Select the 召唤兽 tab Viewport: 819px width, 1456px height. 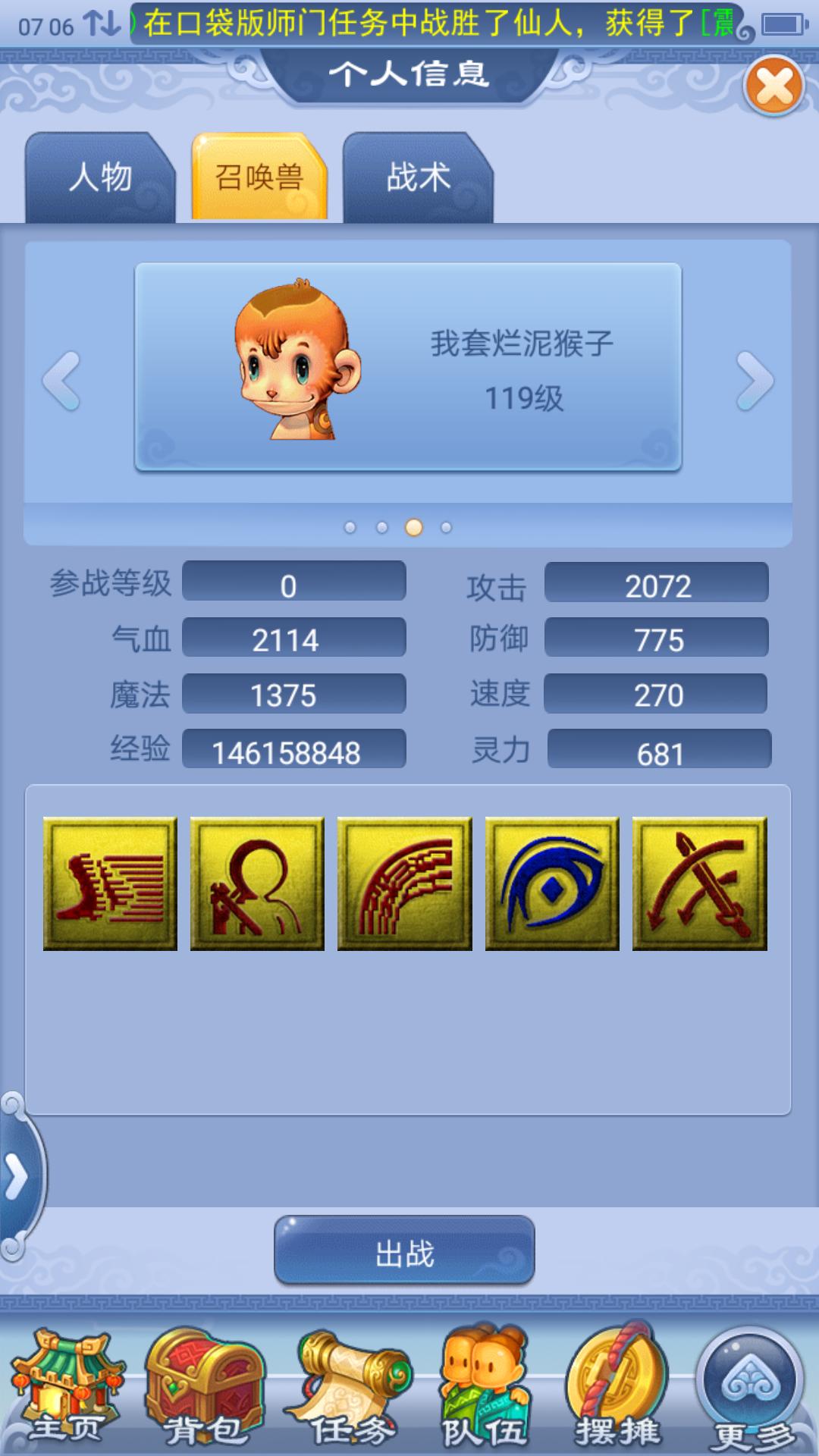click(x=259, y=177)
